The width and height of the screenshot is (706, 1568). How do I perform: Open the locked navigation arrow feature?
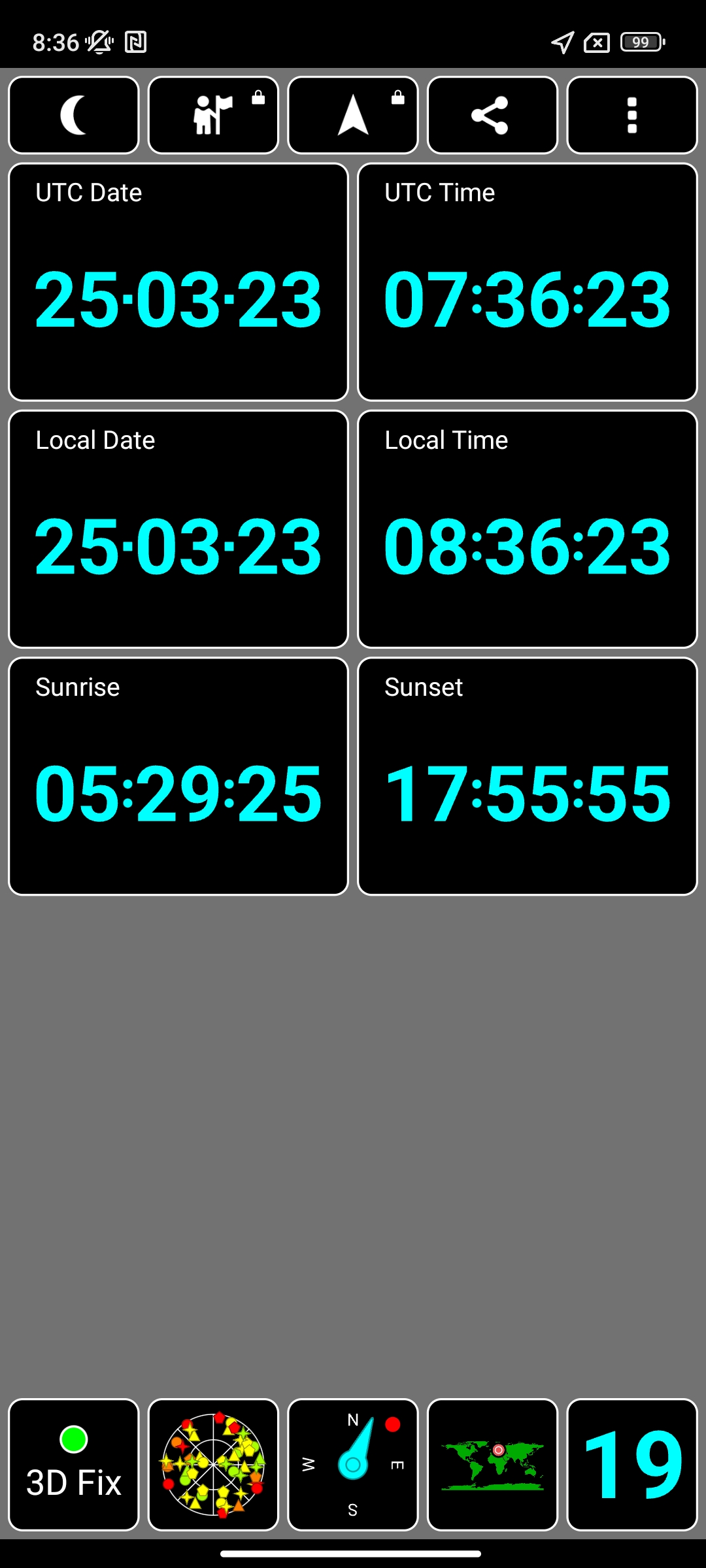[x=353, y=115]
